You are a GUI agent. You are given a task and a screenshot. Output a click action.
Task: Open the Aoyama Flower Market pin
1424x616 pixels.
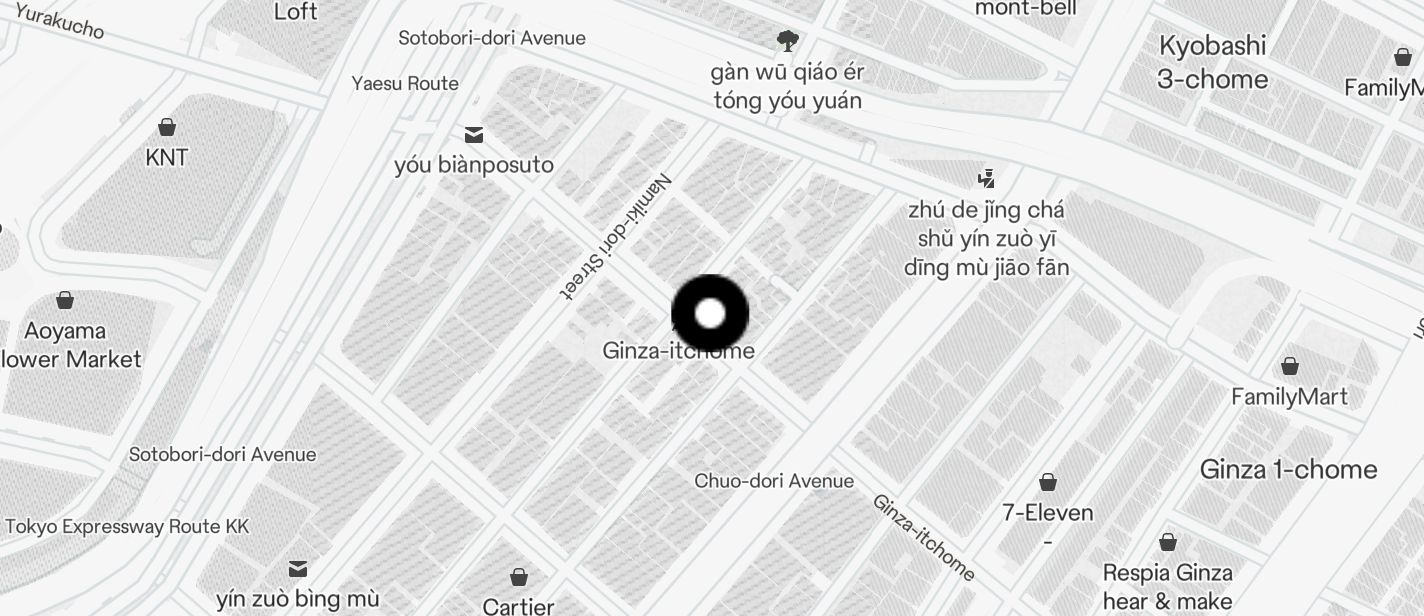click(x=65, y=301)
